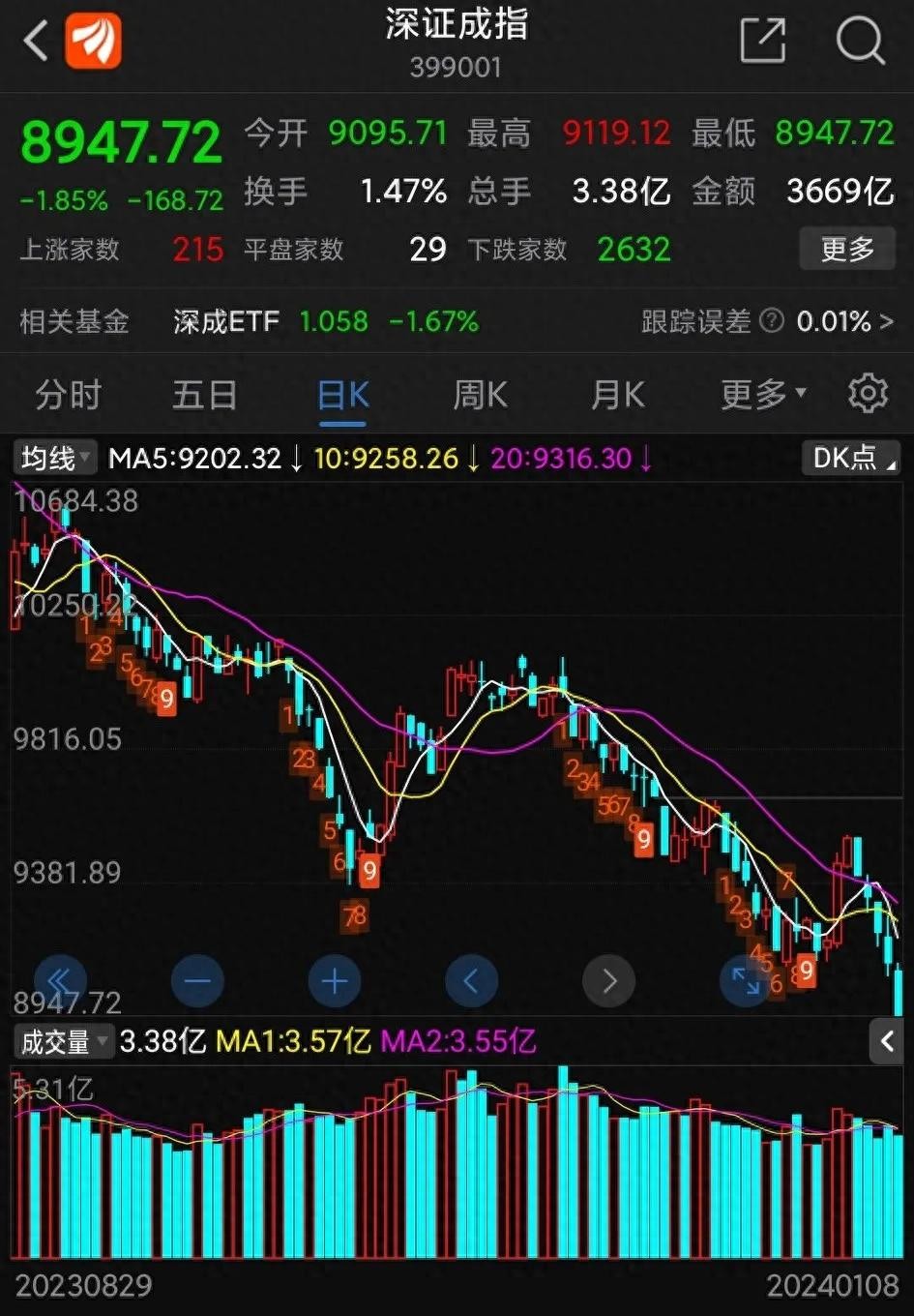Switch to the 周K chart tab
914x1316 pixels.
click(x=481, y=395)
